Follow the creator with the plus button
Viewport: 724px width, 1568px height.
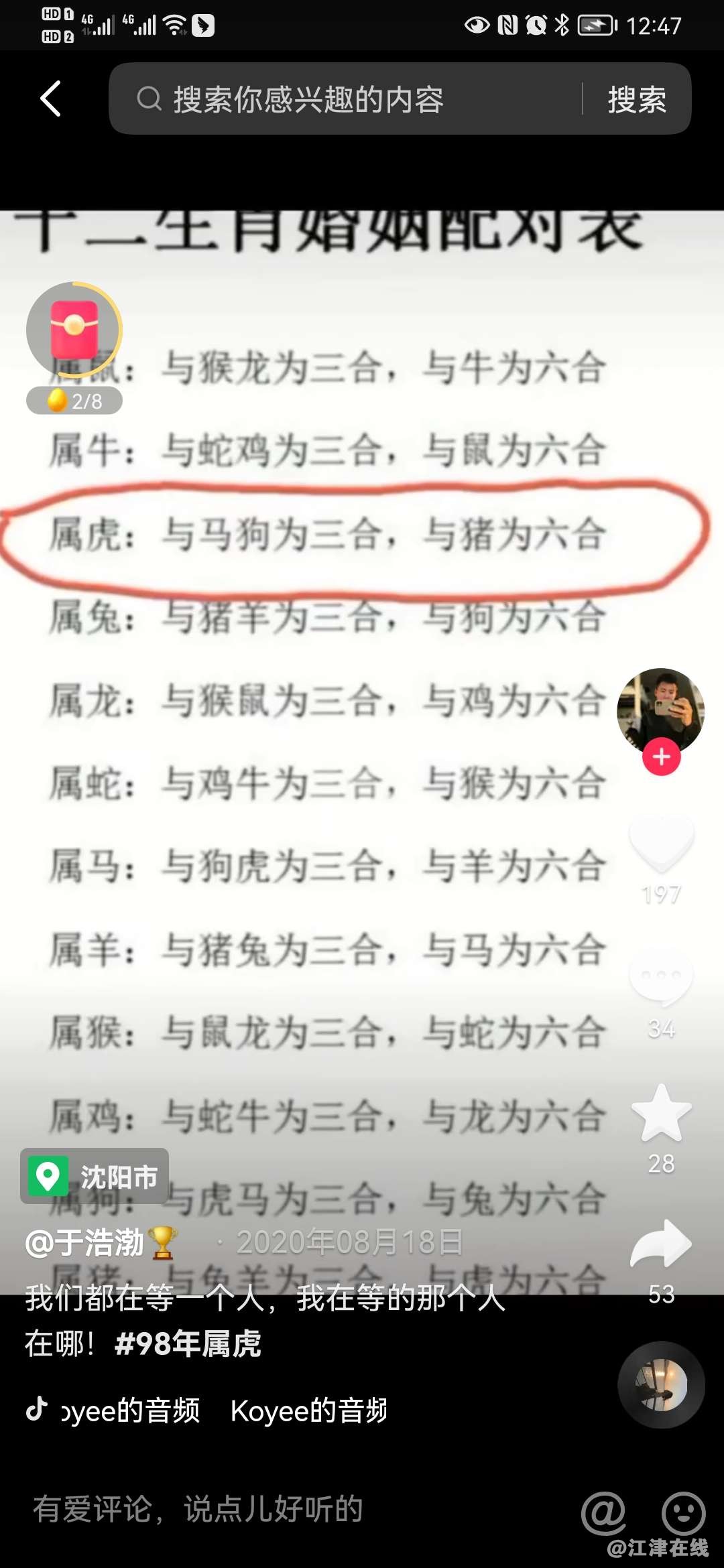tap(662, 757)
